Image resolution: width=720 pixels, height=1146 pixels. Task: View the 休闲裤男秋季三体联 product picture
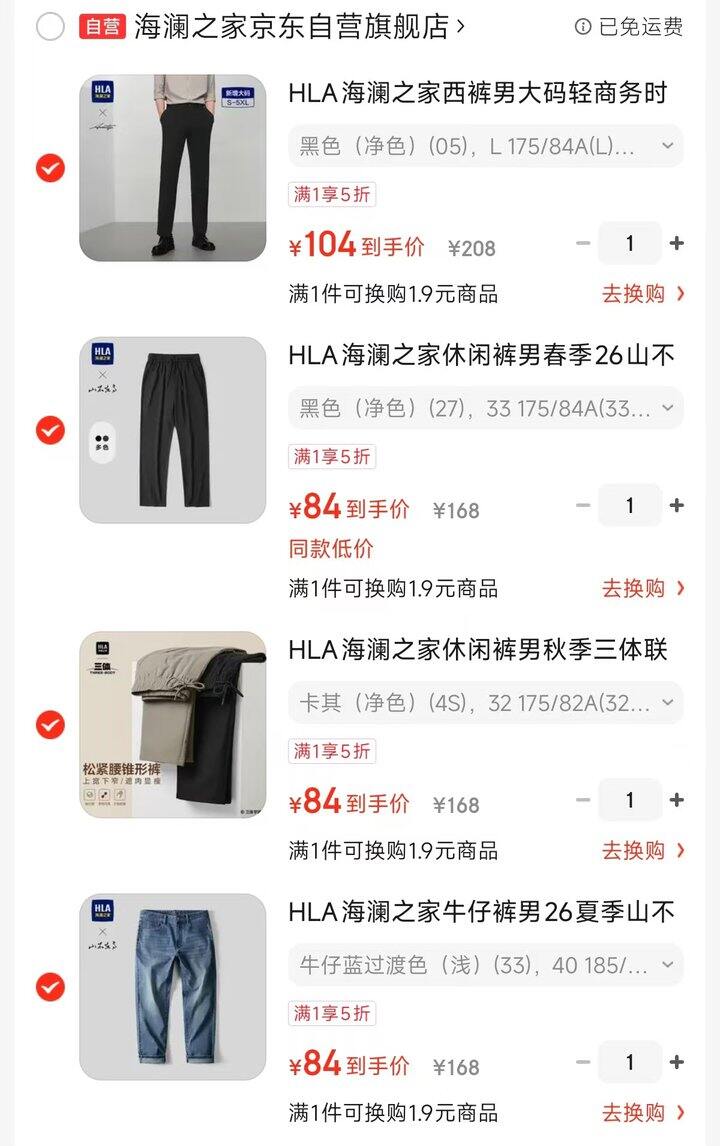click(x=173, y=724)
